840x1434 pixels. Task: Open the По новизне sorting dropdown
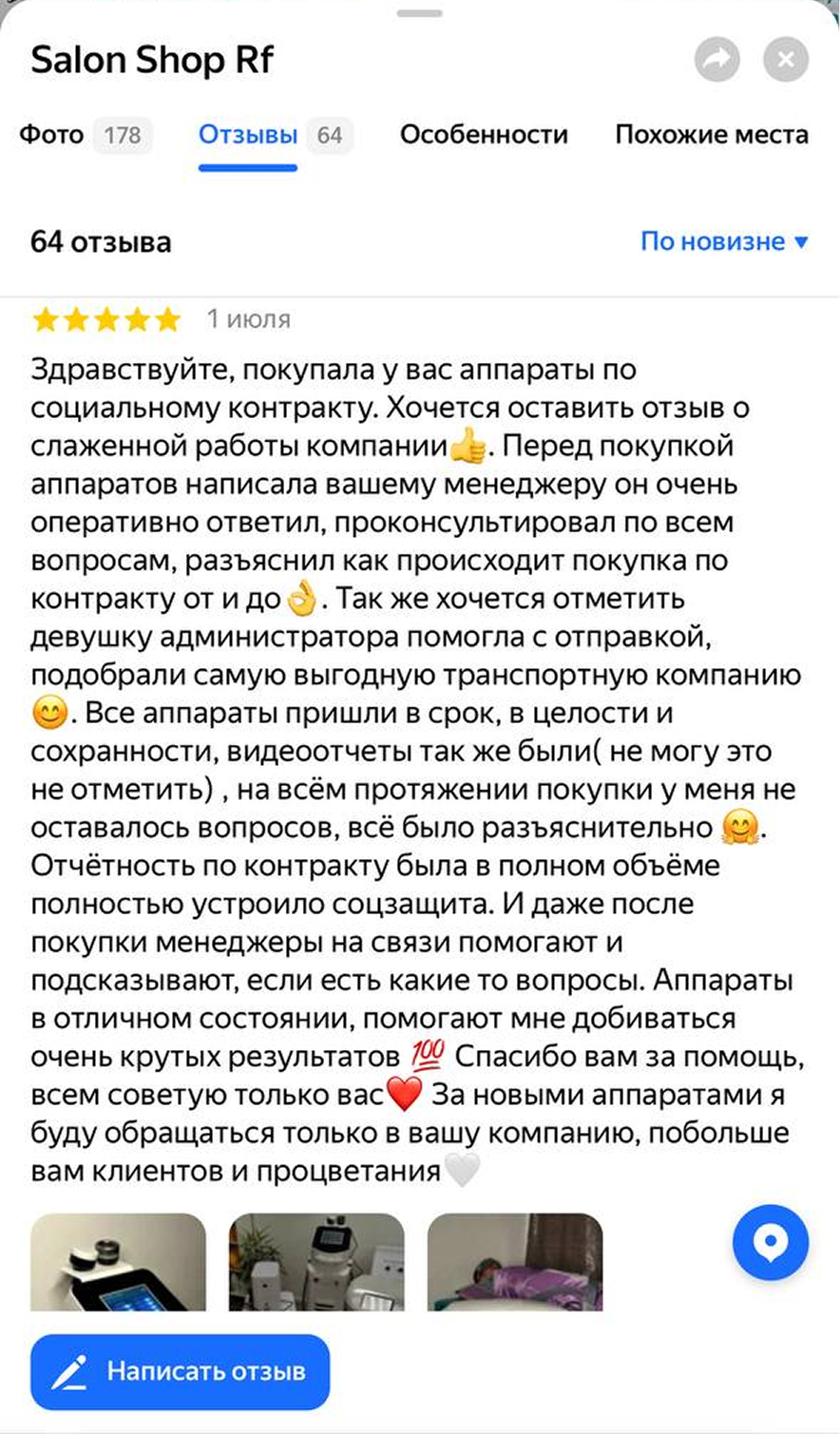coord(724,241)
